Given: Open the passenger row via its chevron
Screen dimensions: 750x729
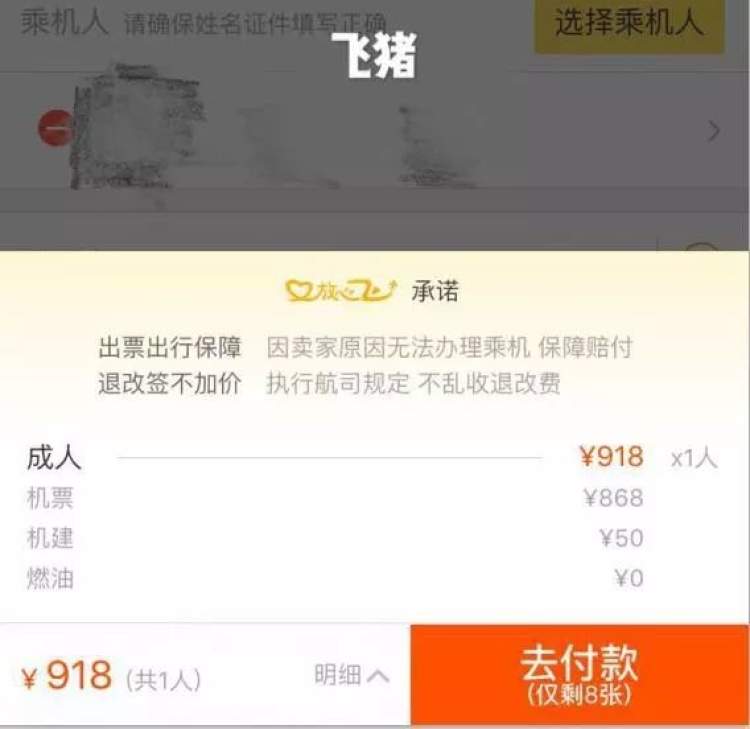Looking at the screenshot, I should [x=713, y=131].
